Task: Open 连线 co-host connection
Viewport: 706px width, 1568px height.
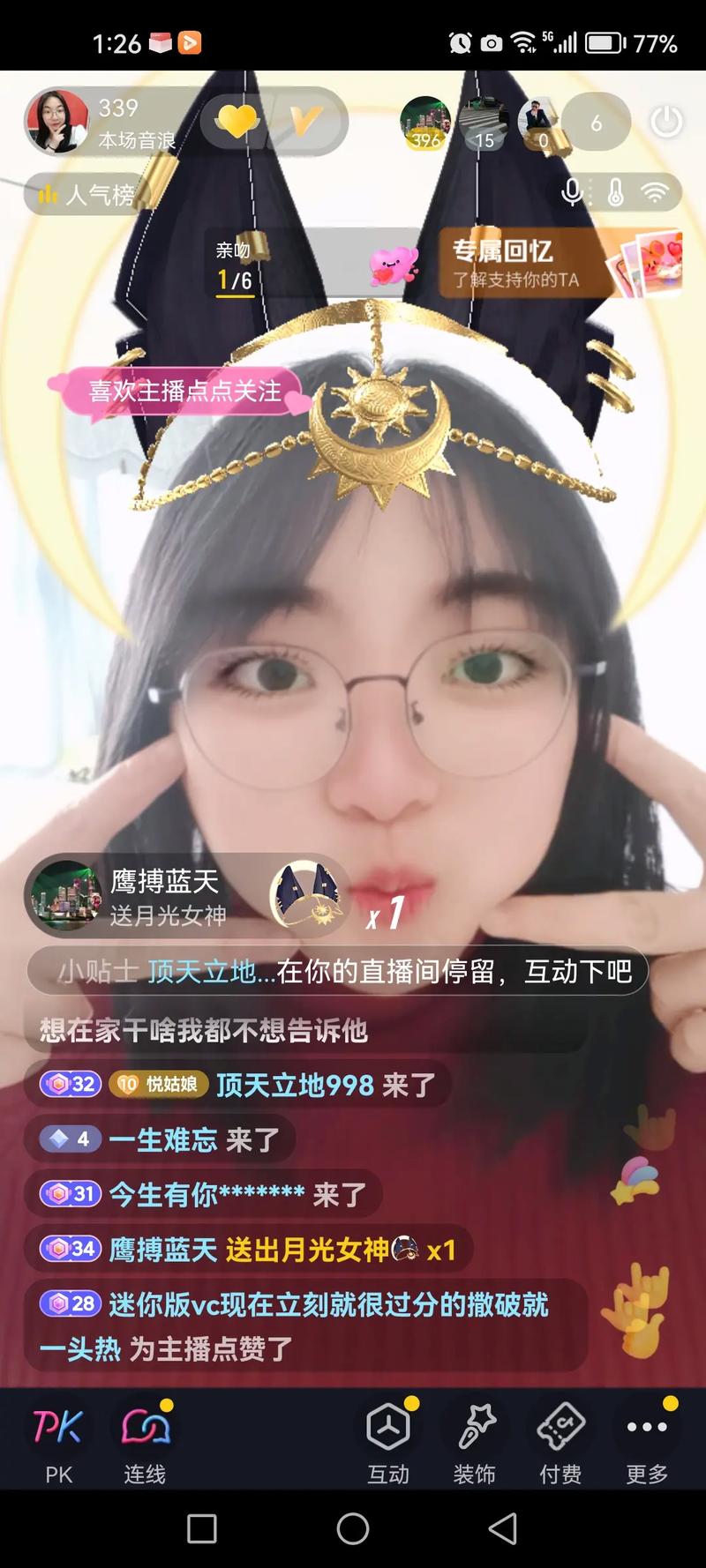Action: 145,1440
